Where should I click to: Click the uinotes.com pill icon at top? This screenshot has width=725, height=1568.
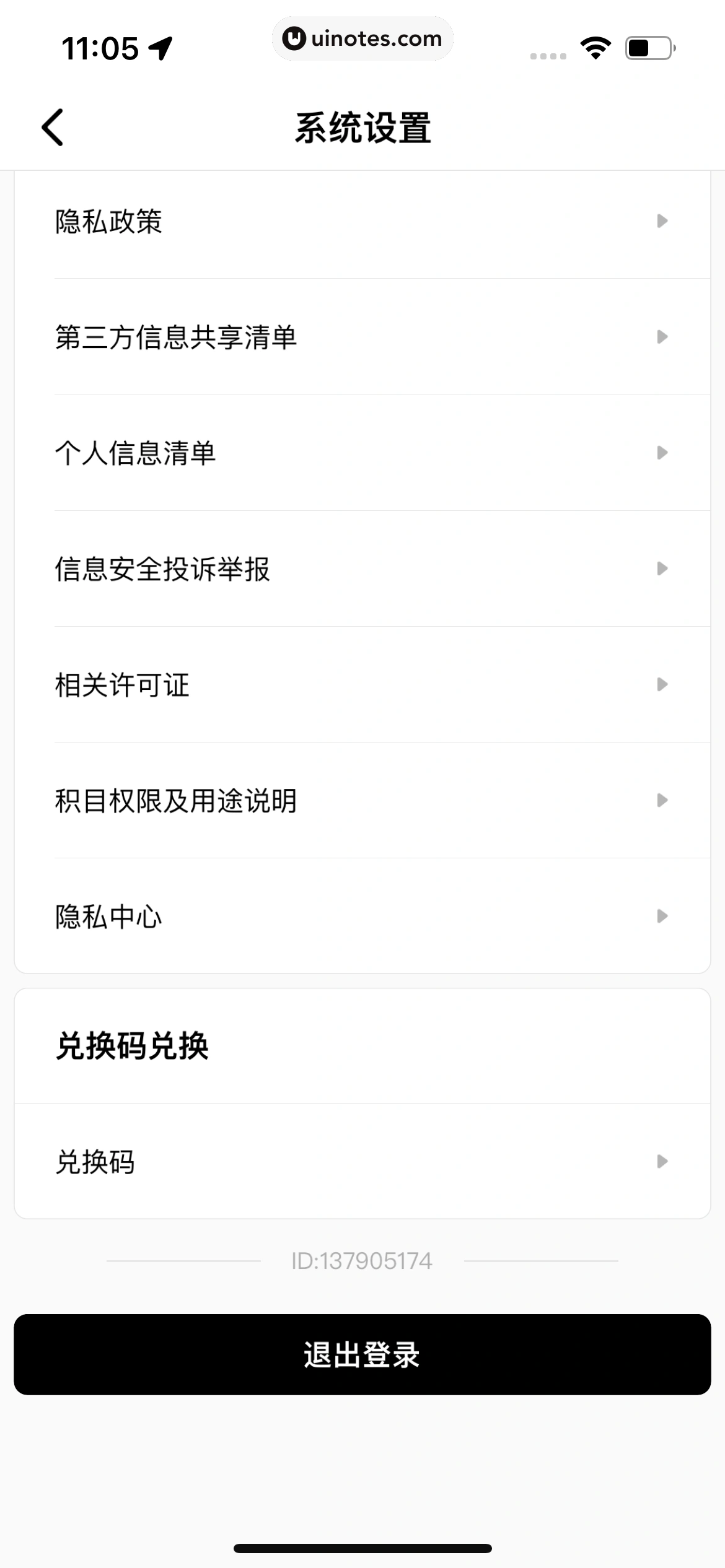362,38
